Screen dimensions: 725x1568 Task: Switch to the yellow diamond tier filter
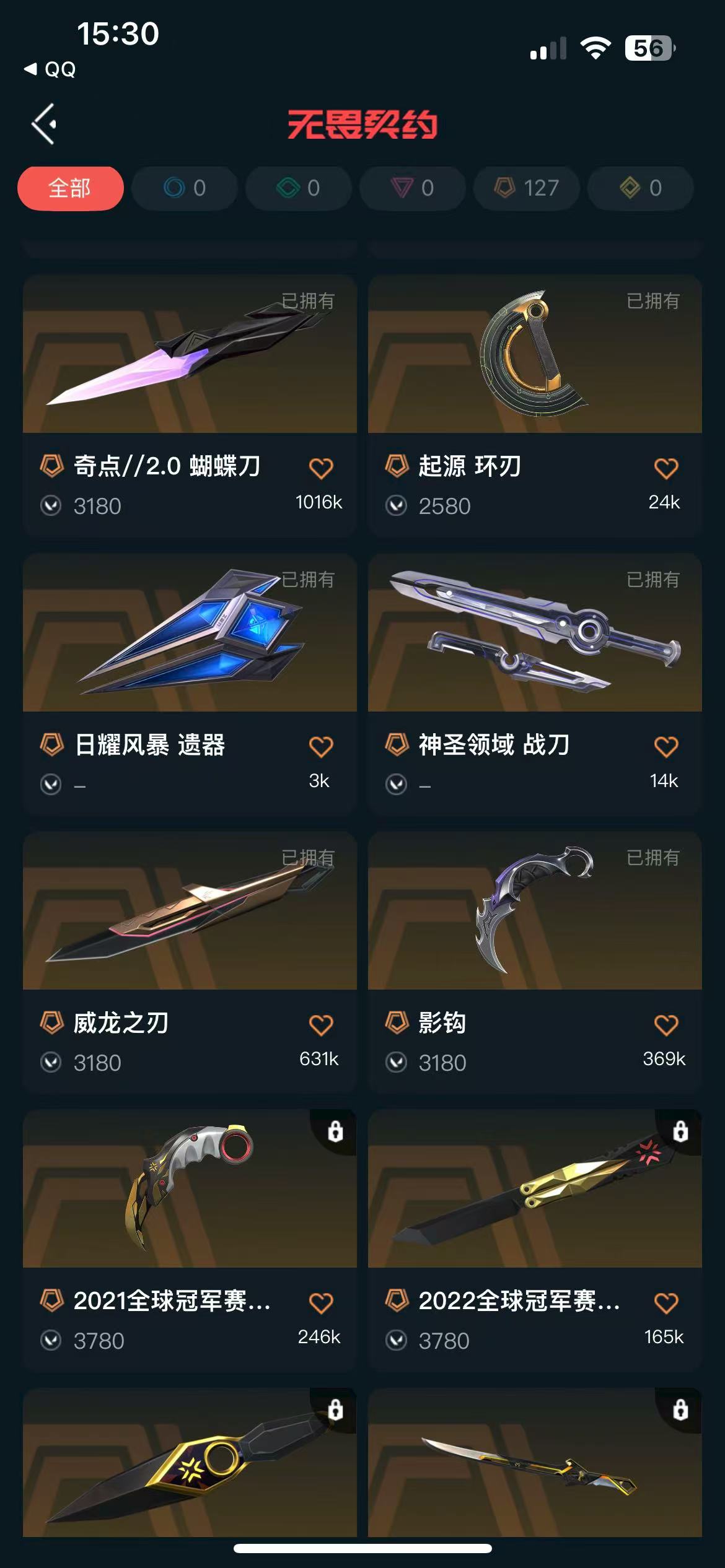tap(641, 188)
